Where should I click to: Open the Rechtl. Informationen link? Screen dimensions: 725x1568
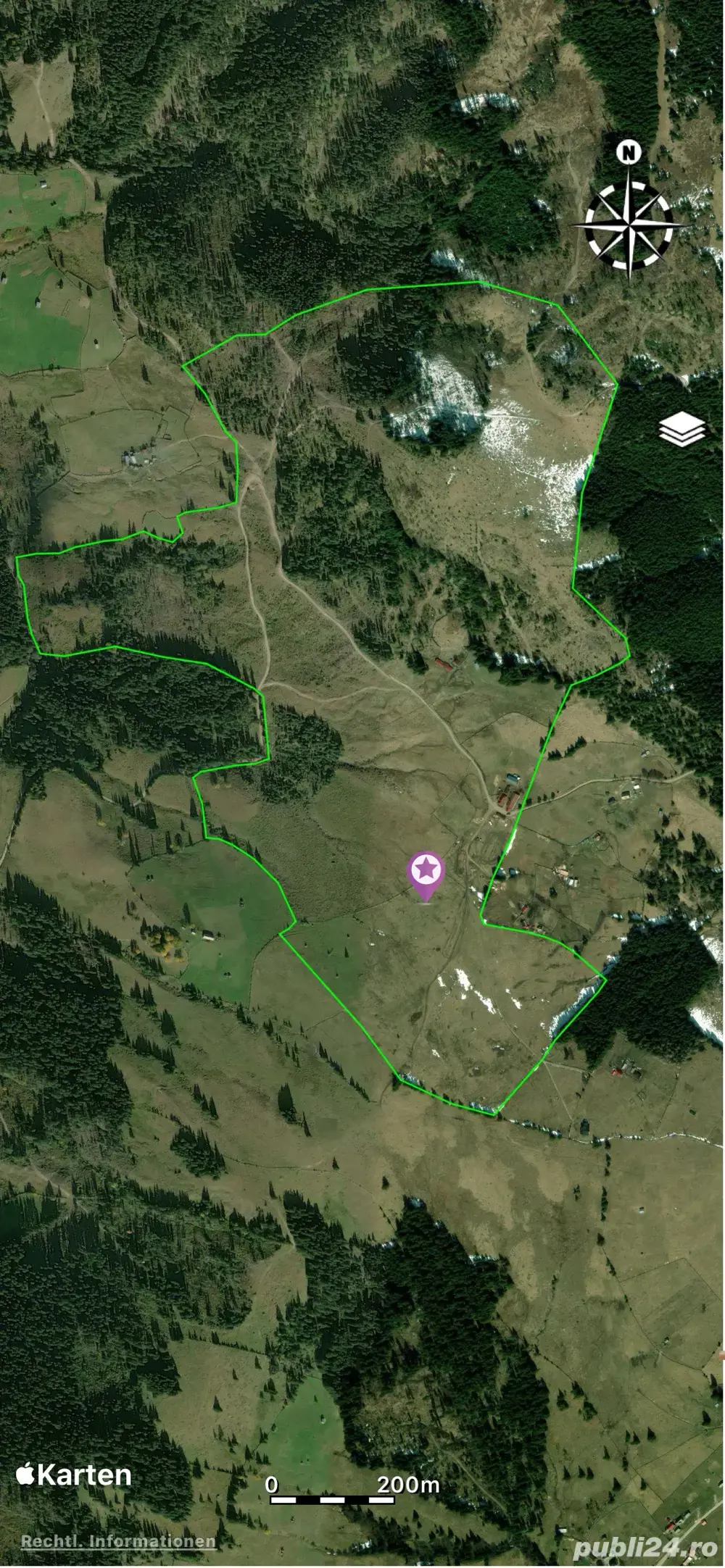pyautogui.click(x=118, y=1541)
